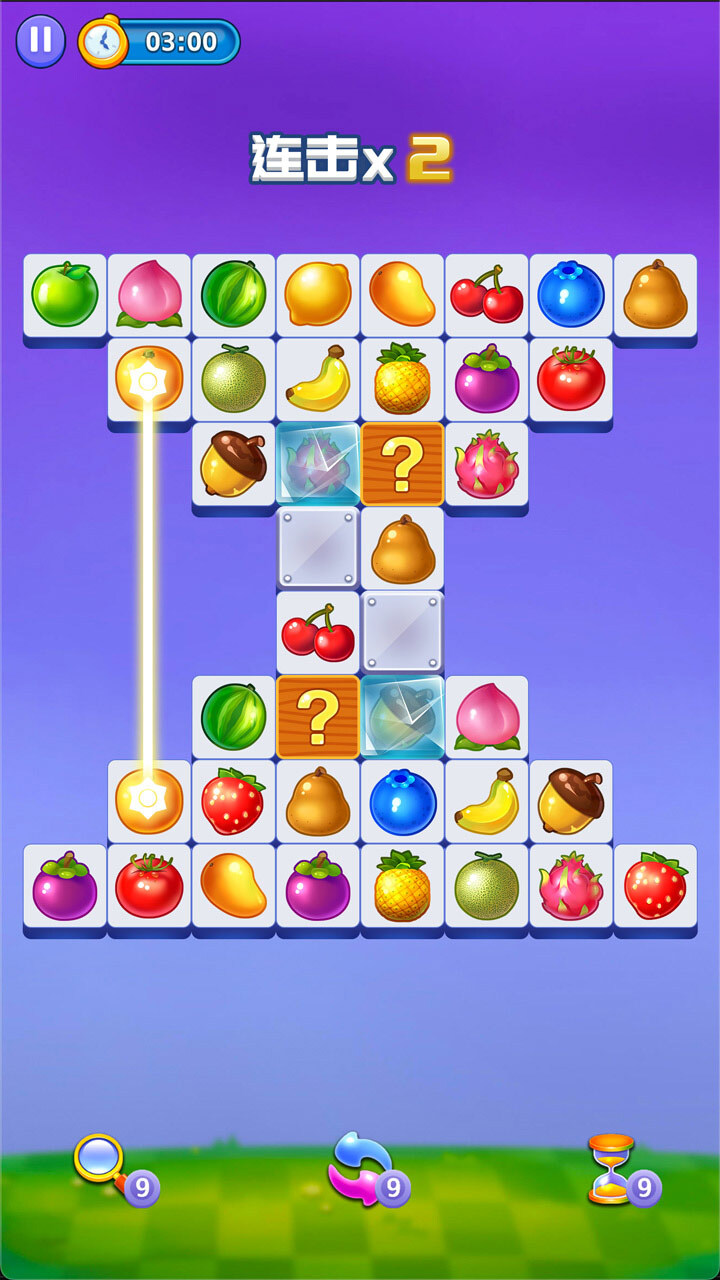Pause the game

tap(40, 41)
